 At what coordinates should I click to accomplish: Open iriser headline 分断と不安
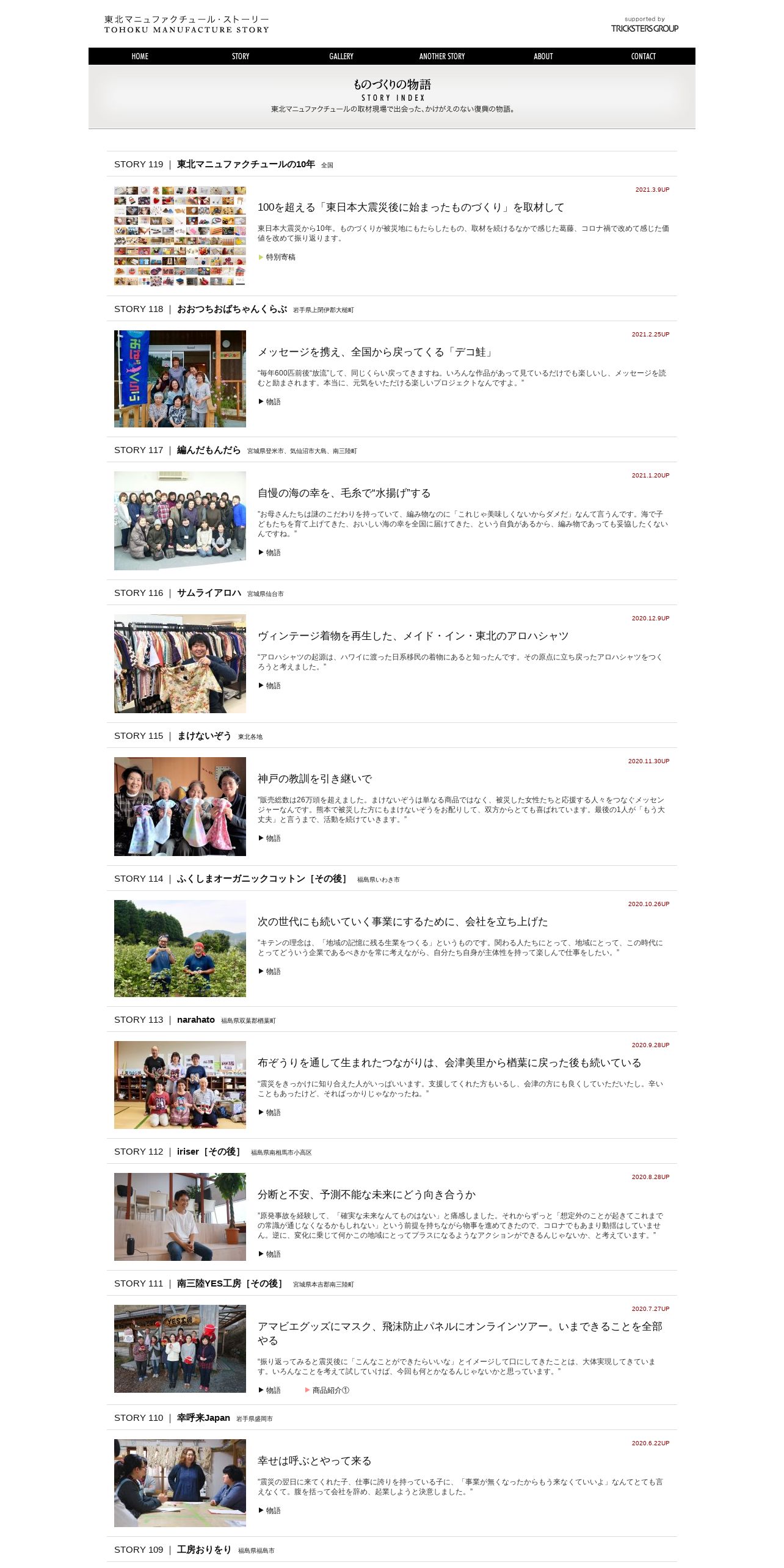tap(366, 1195)
